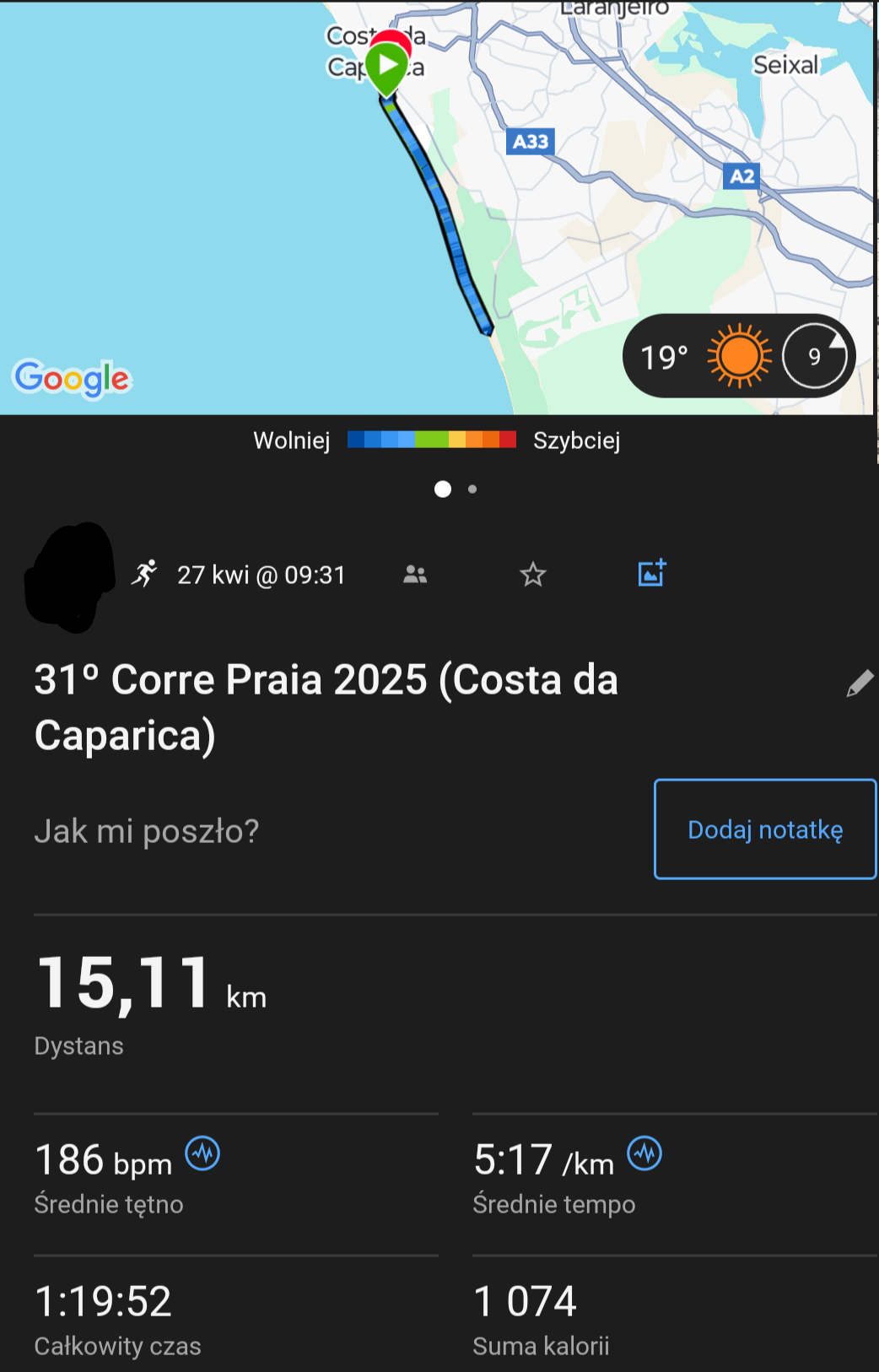Edit the activity name with pencil icon

(860, 683)
